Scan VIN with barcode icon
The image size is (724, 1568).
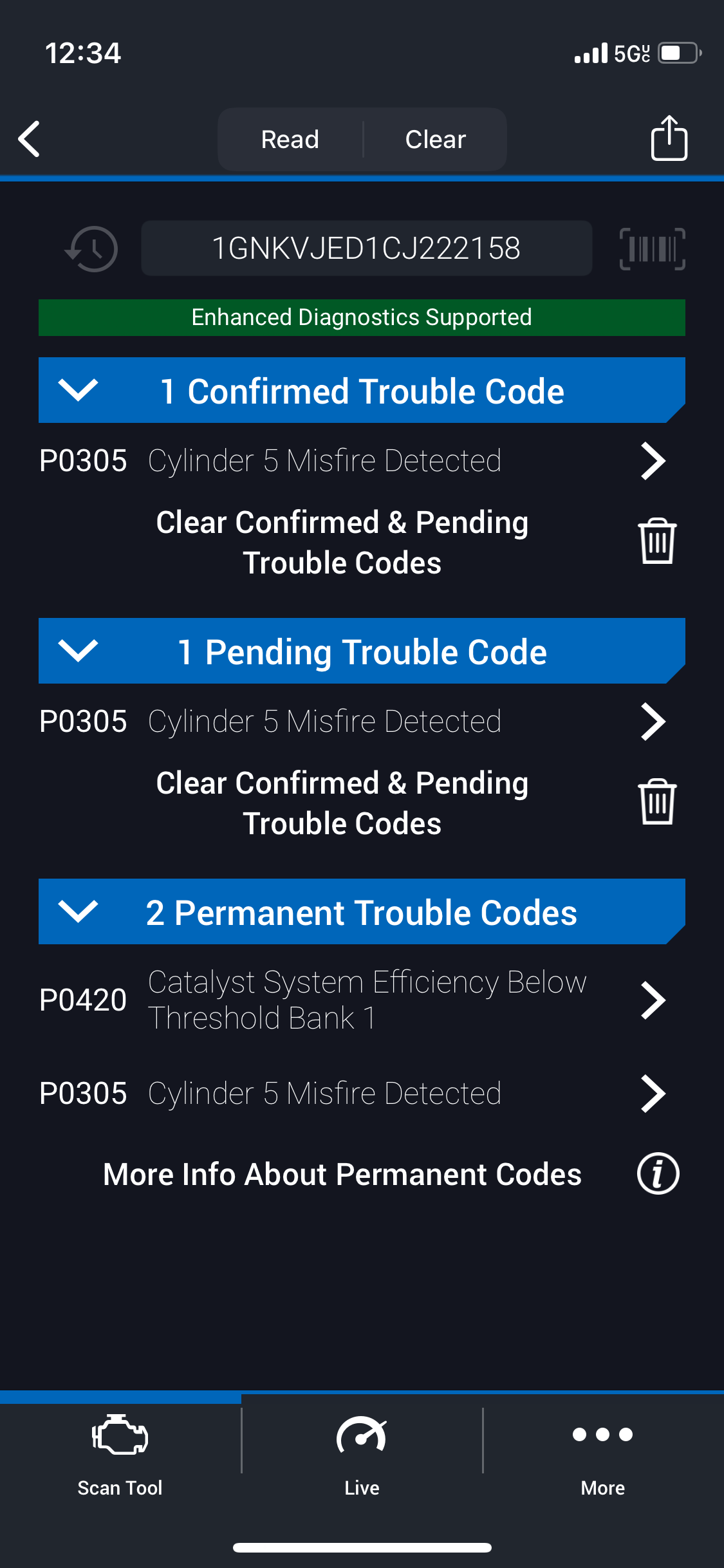(x=652, y=248)
